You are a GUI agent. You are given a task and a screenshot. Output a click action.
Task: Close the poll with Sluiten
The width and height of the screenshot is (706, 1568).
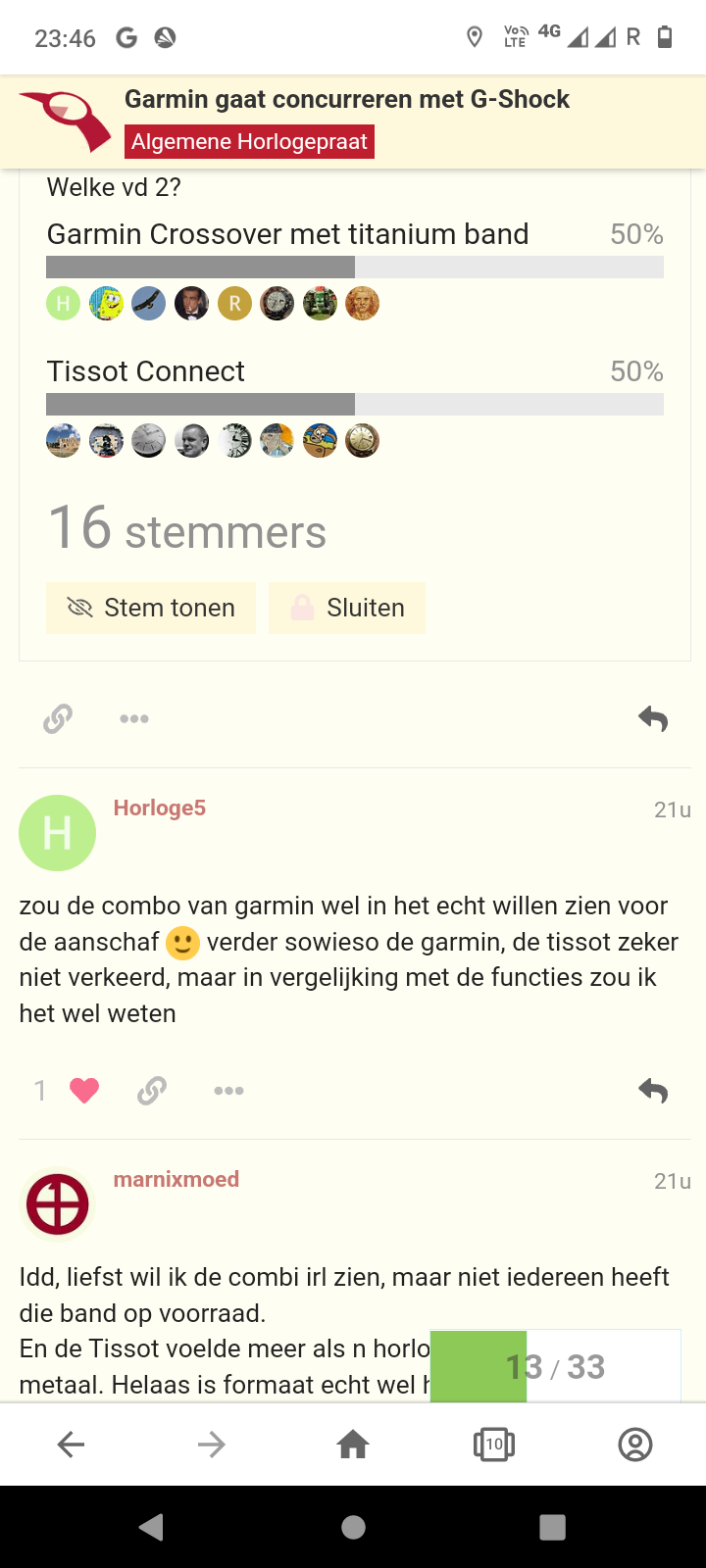346,608
